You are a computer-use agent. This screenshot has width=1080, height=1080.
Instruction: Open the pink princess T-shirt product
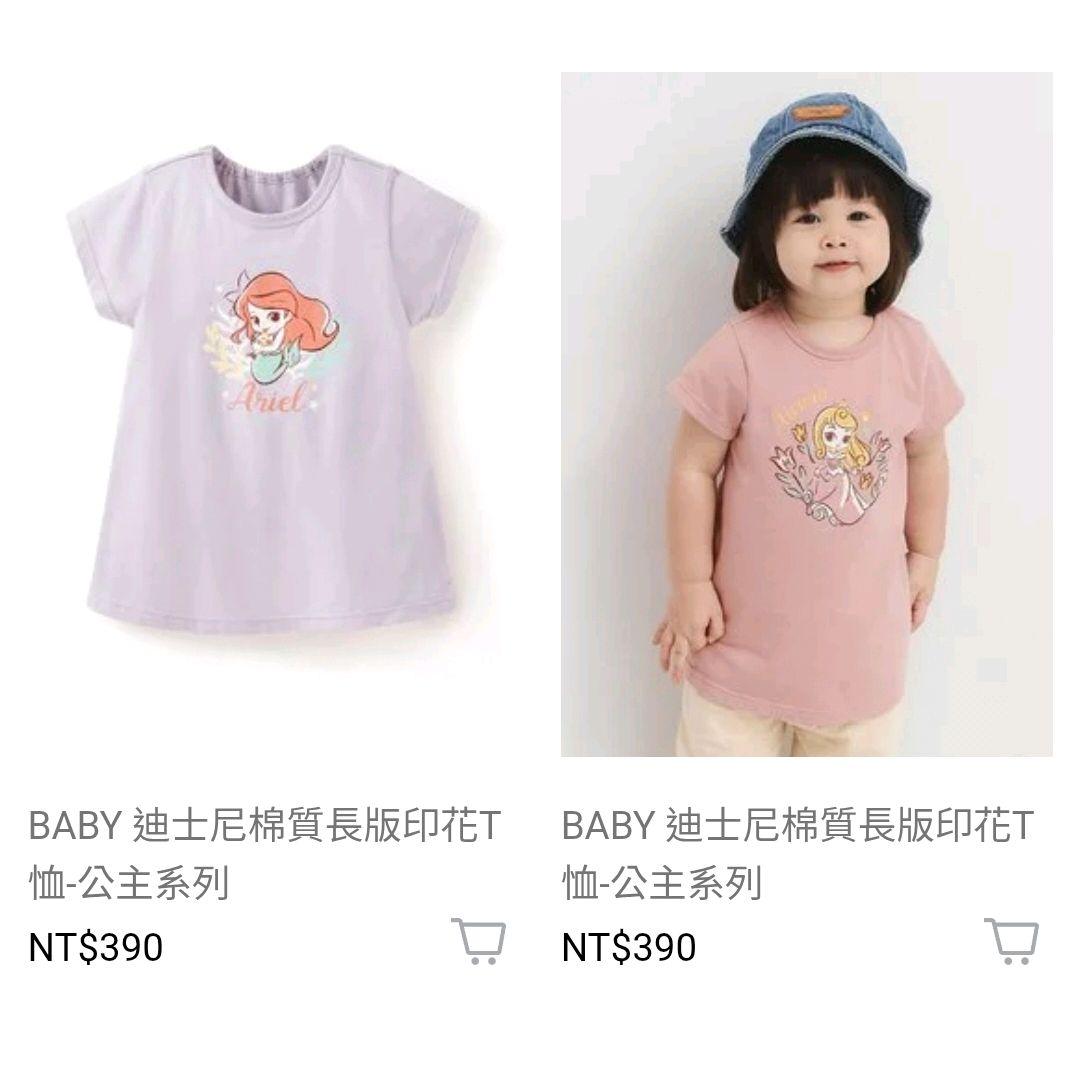806,415
